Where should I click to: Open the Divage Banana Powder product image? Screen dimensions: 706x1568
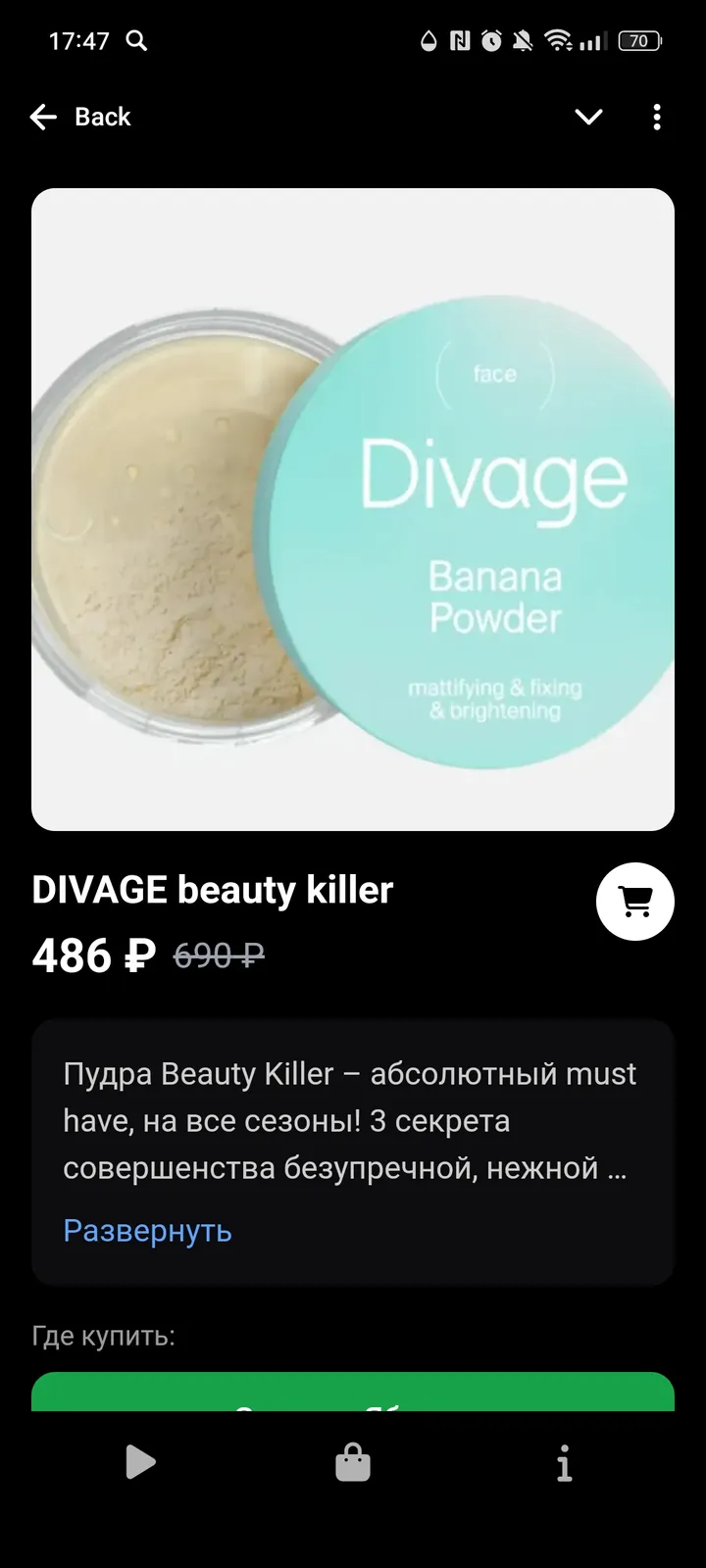(x=353, y=510)
